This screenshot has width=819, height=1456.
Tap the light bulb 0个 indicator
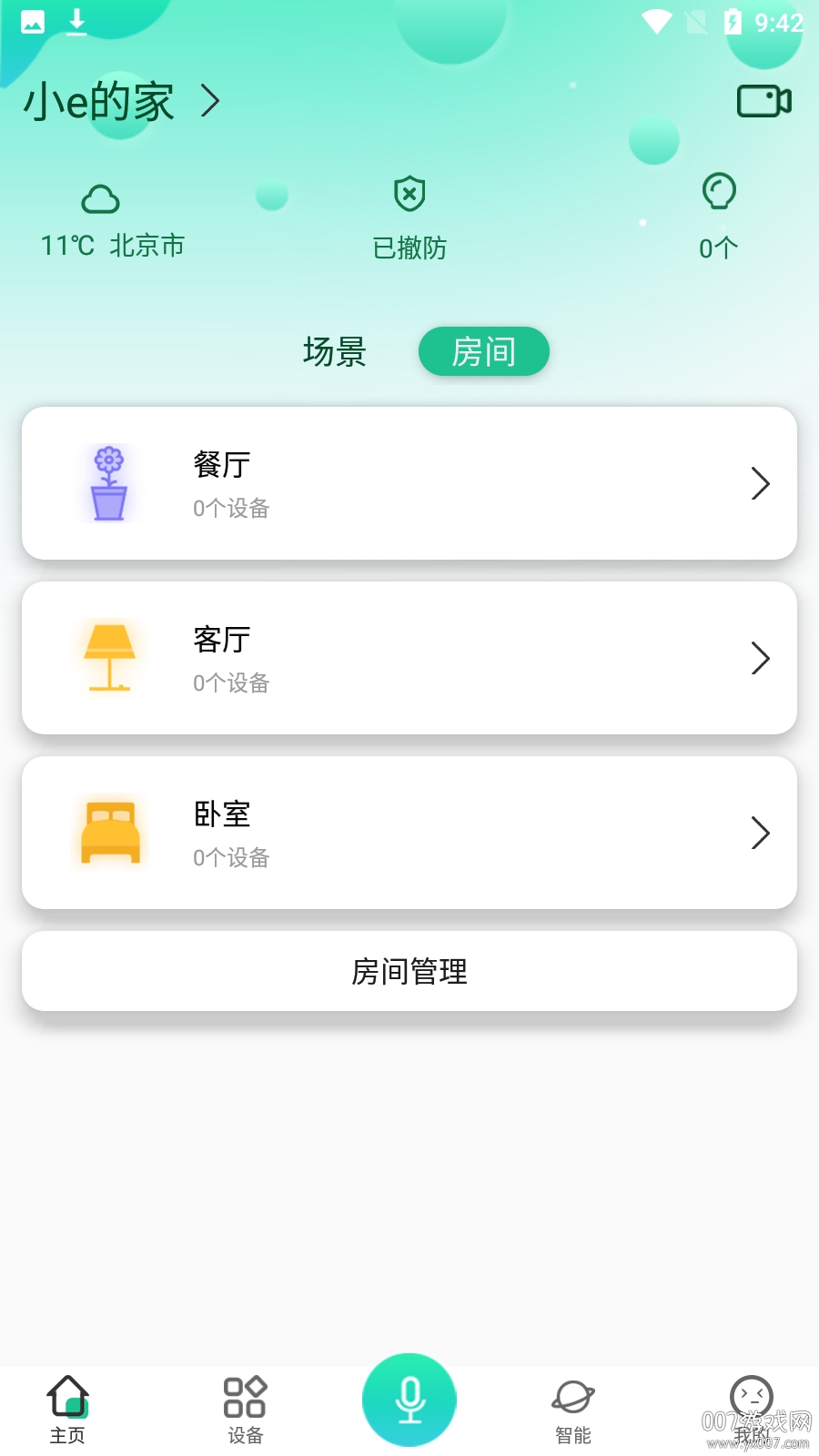coord(718,218)
